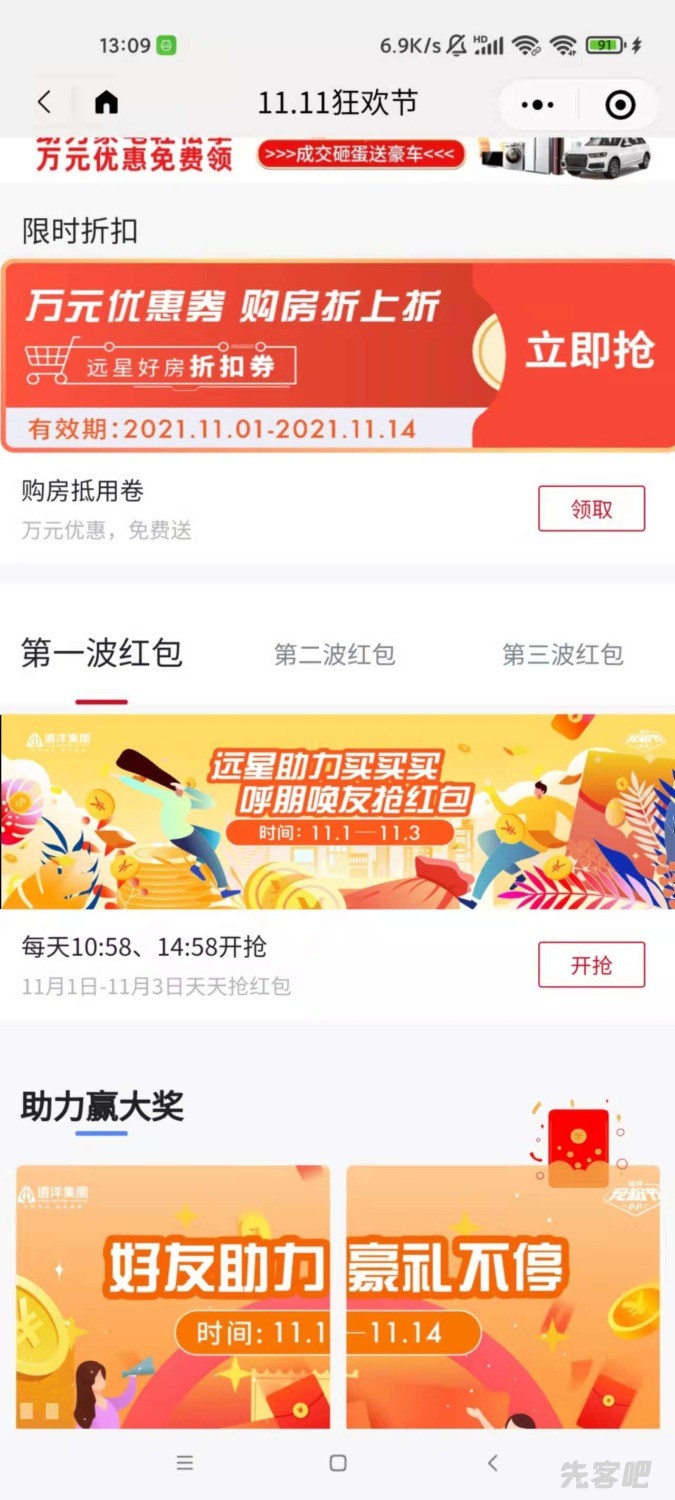Open the three-dot more menu

537,104
